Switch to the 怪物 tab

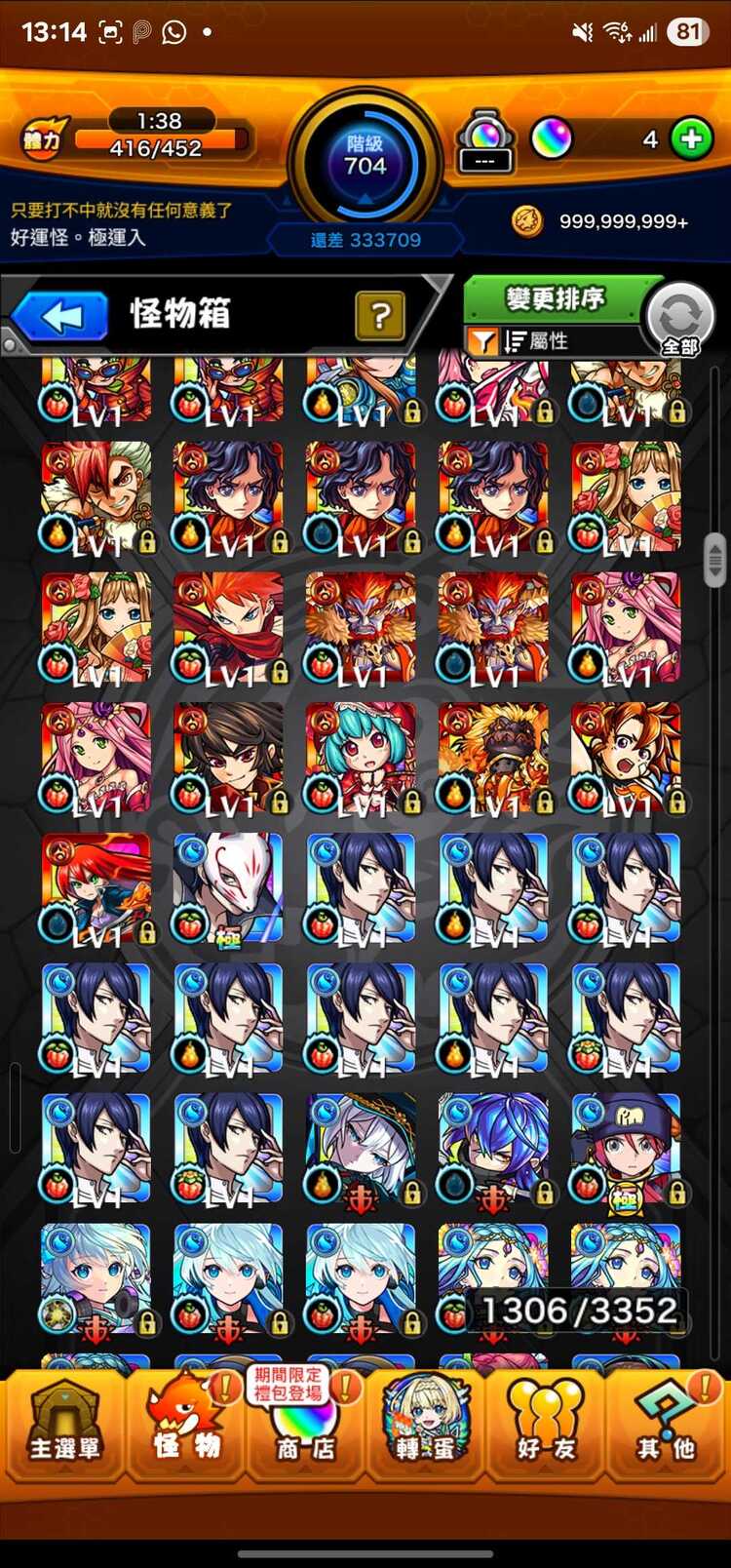click(x=185, y=1428)
